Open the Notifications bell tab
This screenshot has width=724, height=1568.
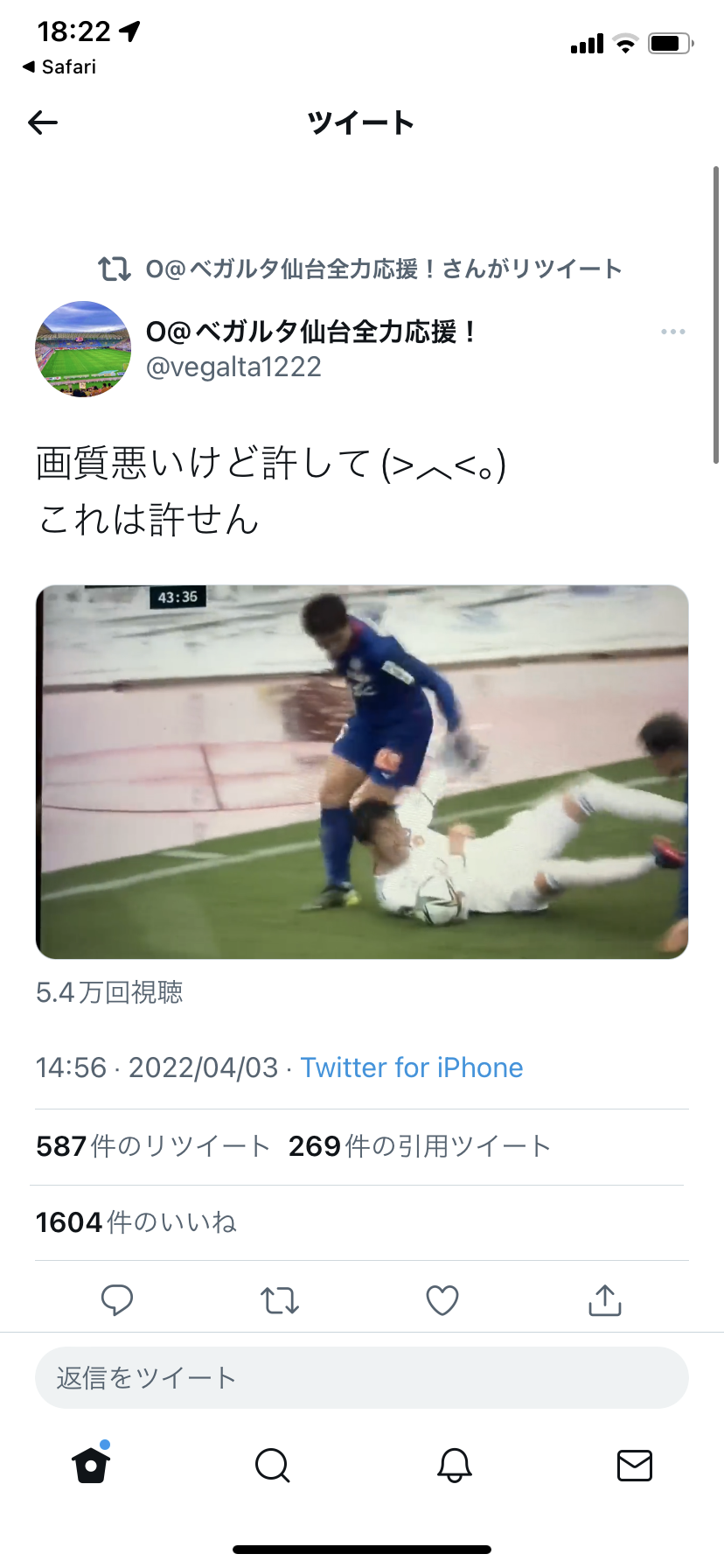(455, 1465)
